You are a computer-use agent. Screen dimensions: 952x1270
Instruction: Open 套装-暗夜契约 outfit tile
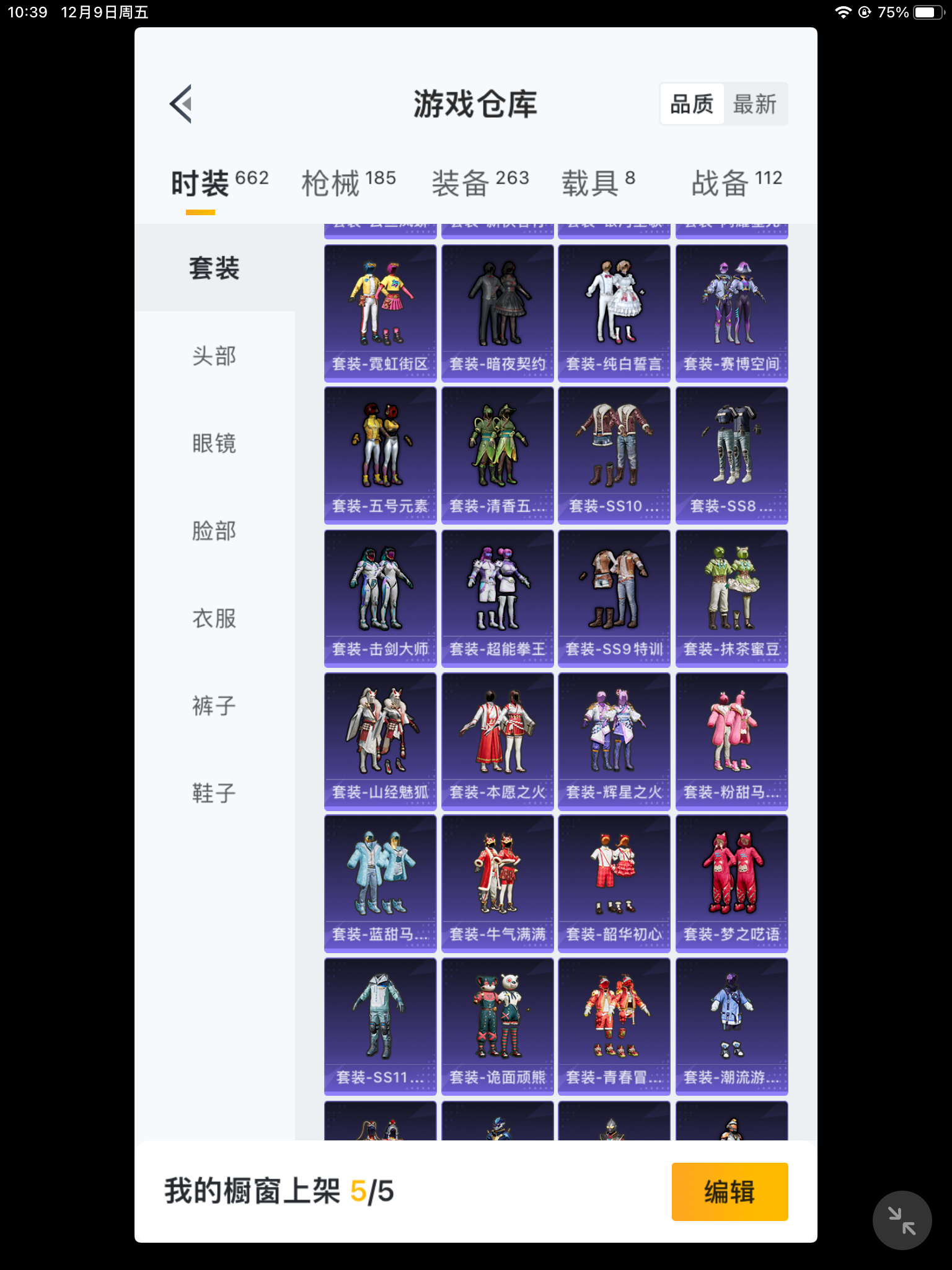click(x=497, y=313)
